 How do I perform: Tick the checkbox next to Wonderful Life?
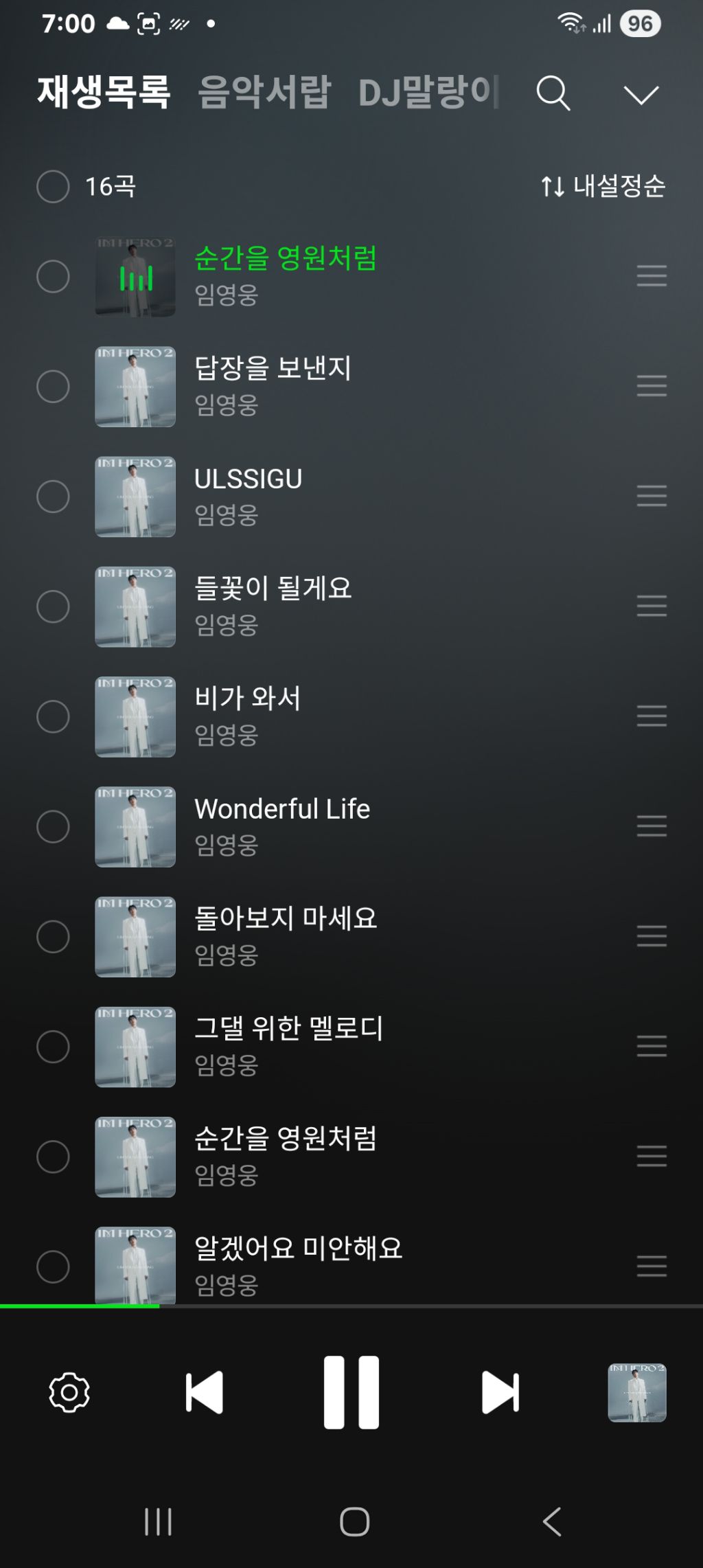coord(53,826)
